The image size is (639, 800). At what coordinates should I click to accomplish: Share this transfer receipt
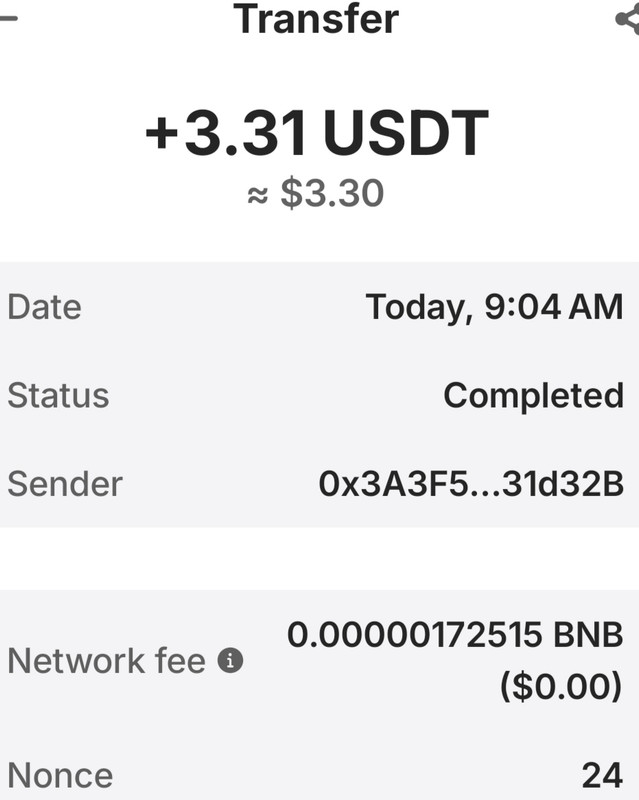pos(629,20)
